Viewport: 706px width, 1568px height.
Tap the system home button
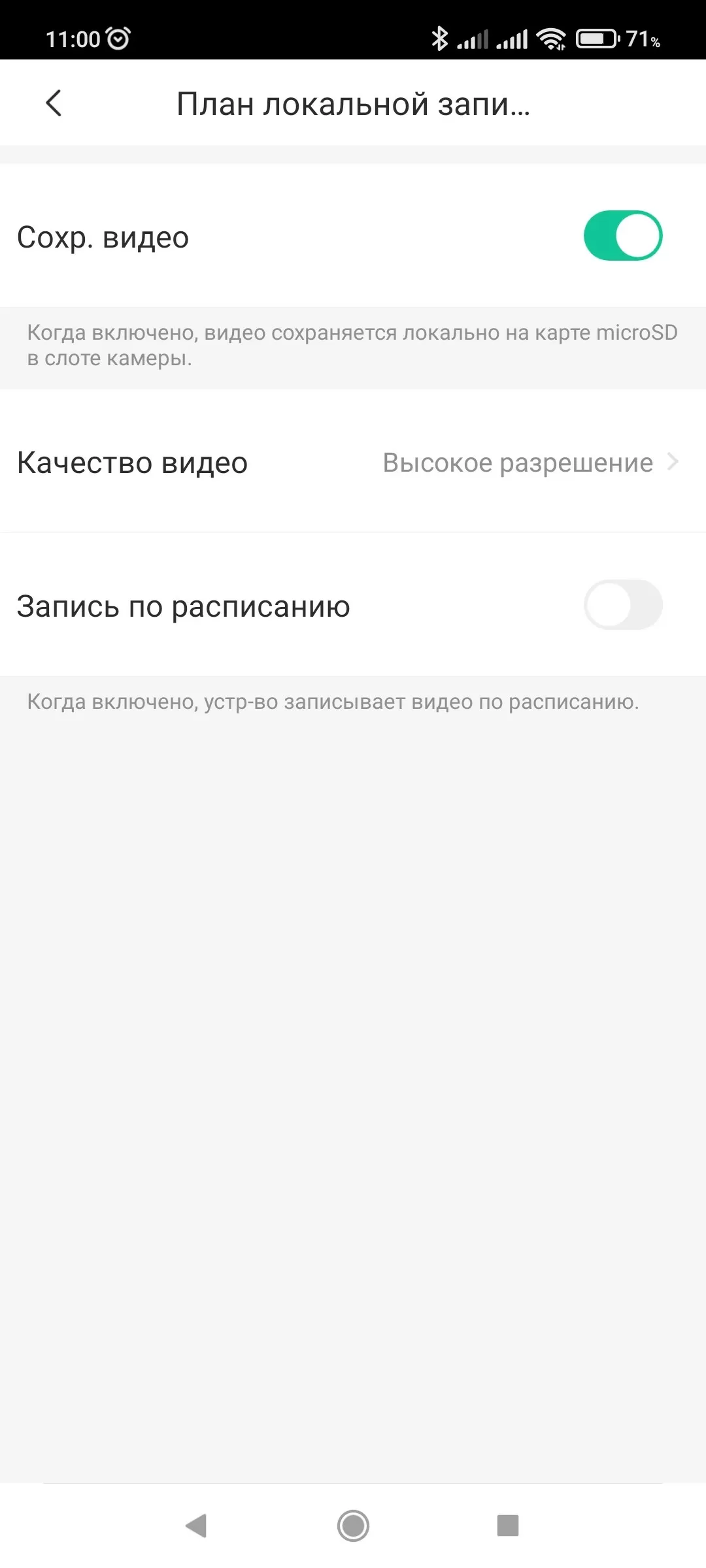[x=353, y=1526]
